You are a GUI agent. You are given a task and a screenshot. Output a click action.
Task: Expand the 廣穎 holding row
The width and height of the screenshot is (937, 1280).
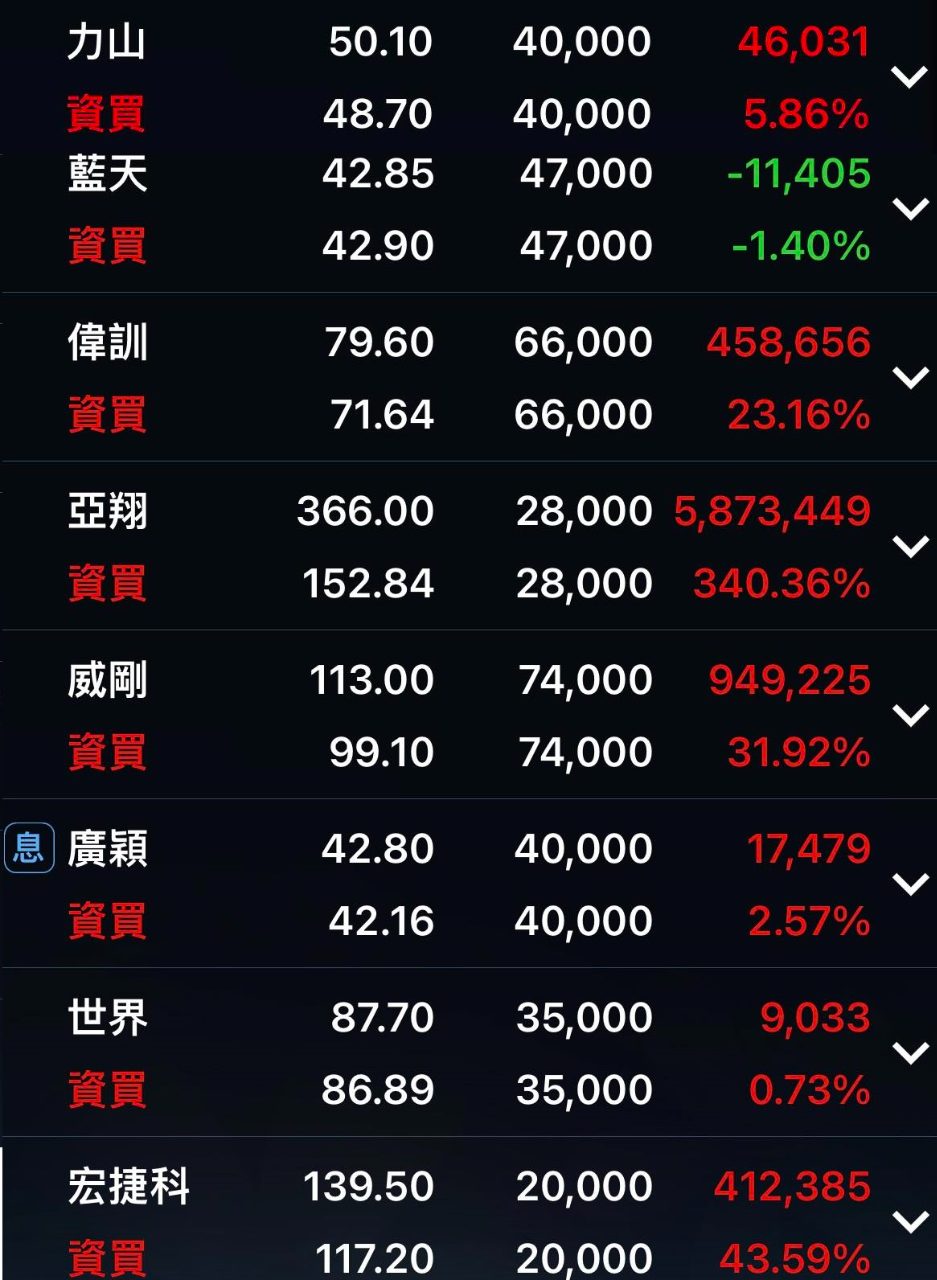910,885
